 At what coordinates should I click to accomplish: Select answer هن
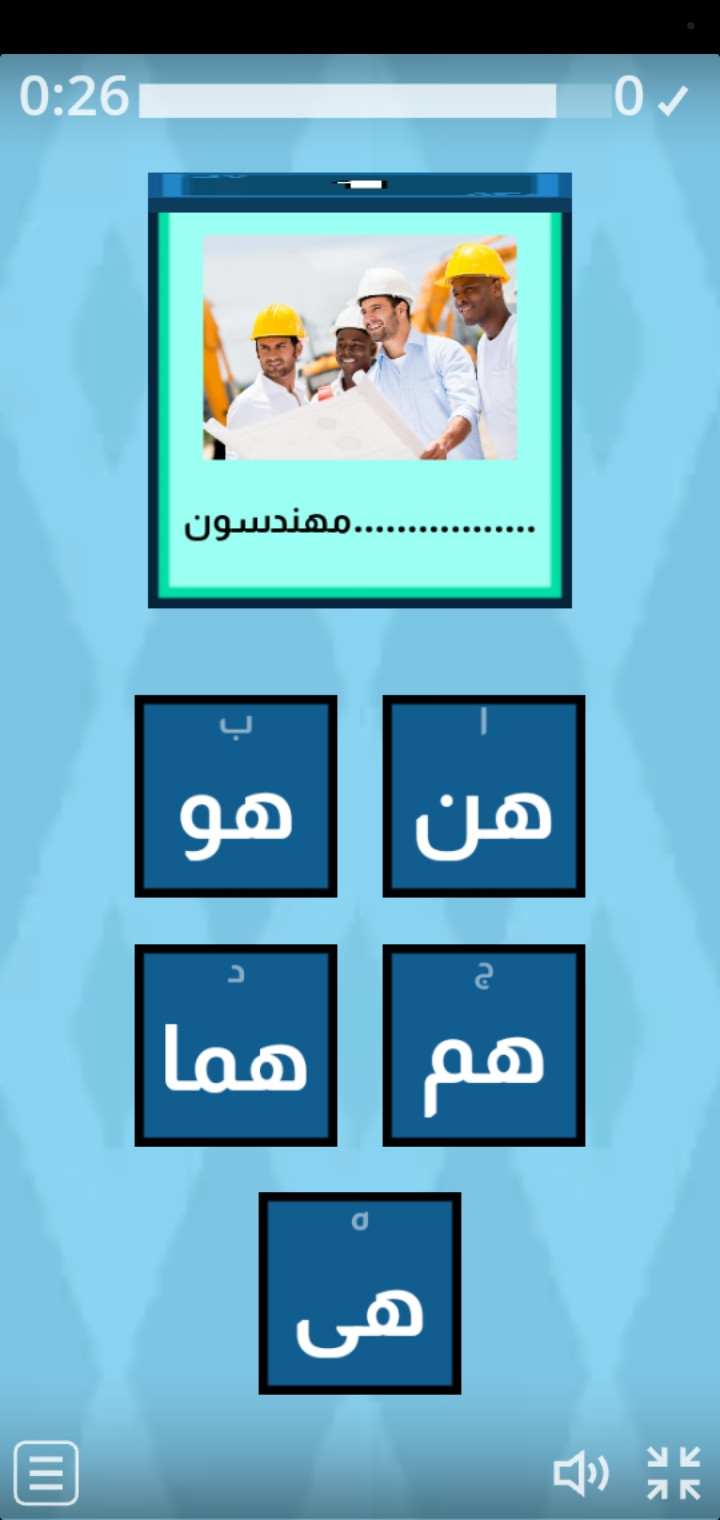pyautogui.click(x=483, y=796)
